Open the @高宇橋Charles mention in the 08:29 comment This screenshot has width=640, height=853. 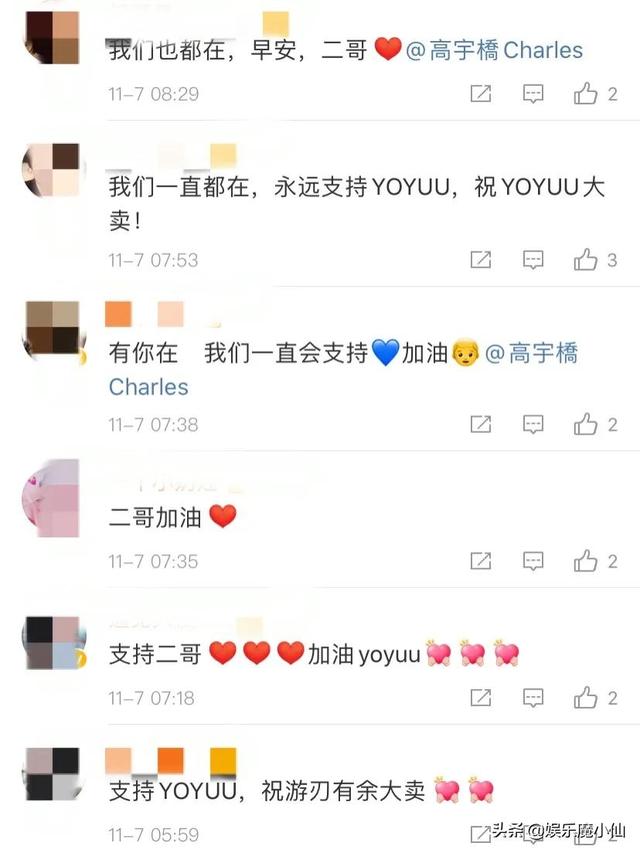point(494,50)
